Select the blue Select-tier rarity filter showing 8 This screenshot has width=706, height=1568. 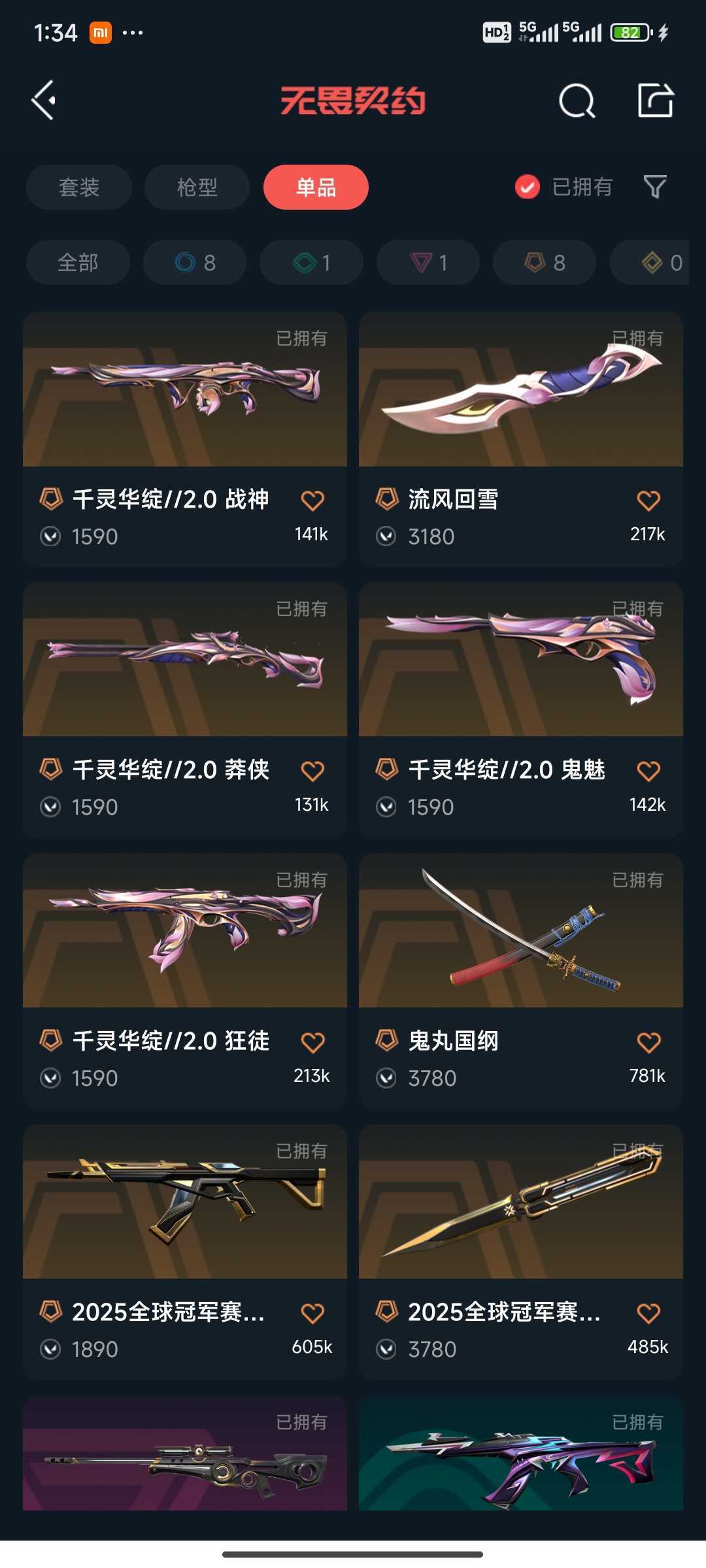[194, 263]
